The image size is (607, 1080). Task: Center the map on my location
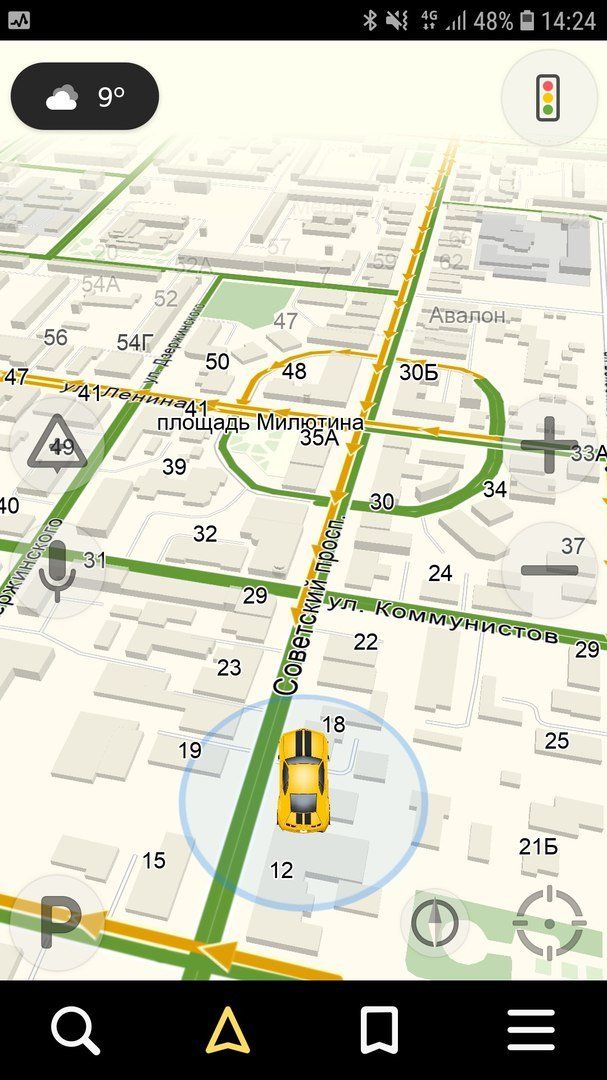coord(548,922)
